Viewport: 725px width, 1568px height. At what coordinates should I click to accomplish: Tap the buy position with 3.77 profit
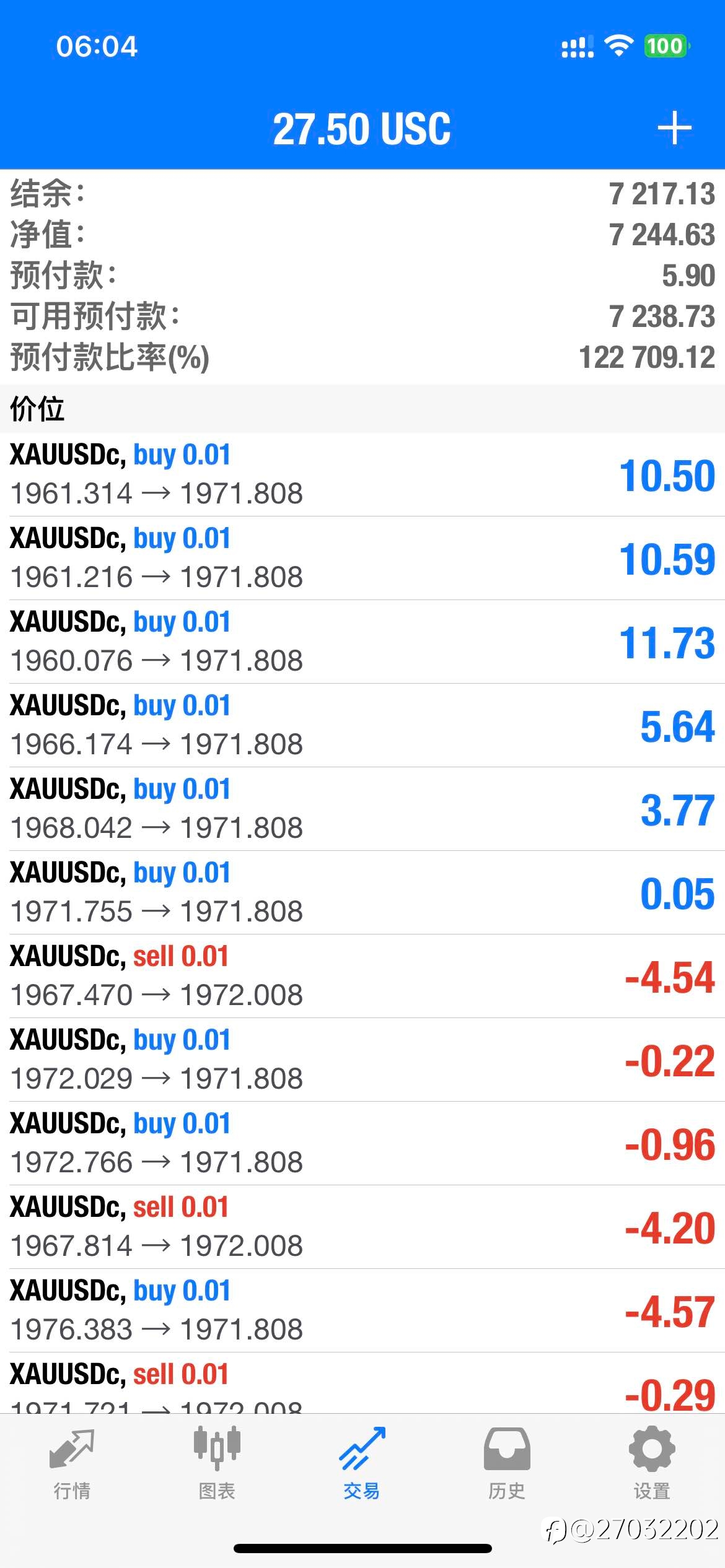tap(362, 809)
